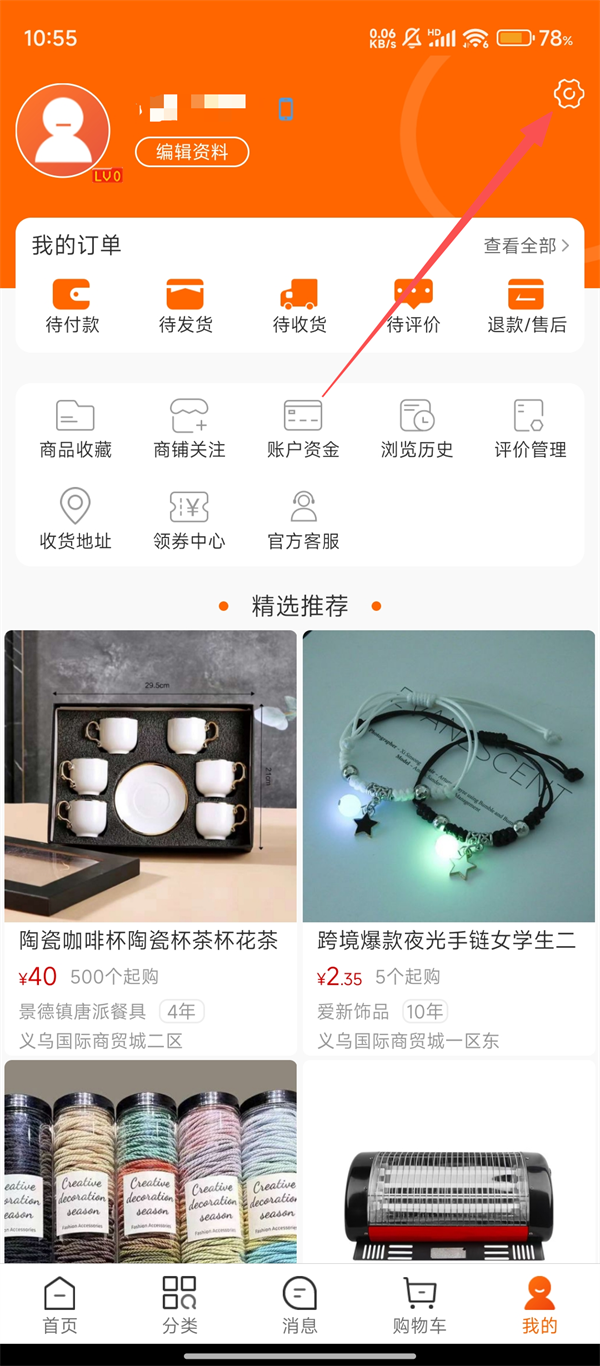Image resolution: width=600 pixels, height=1366 pixels.
Task: Open 账户资金 account funds
Action: click(303, 429)
